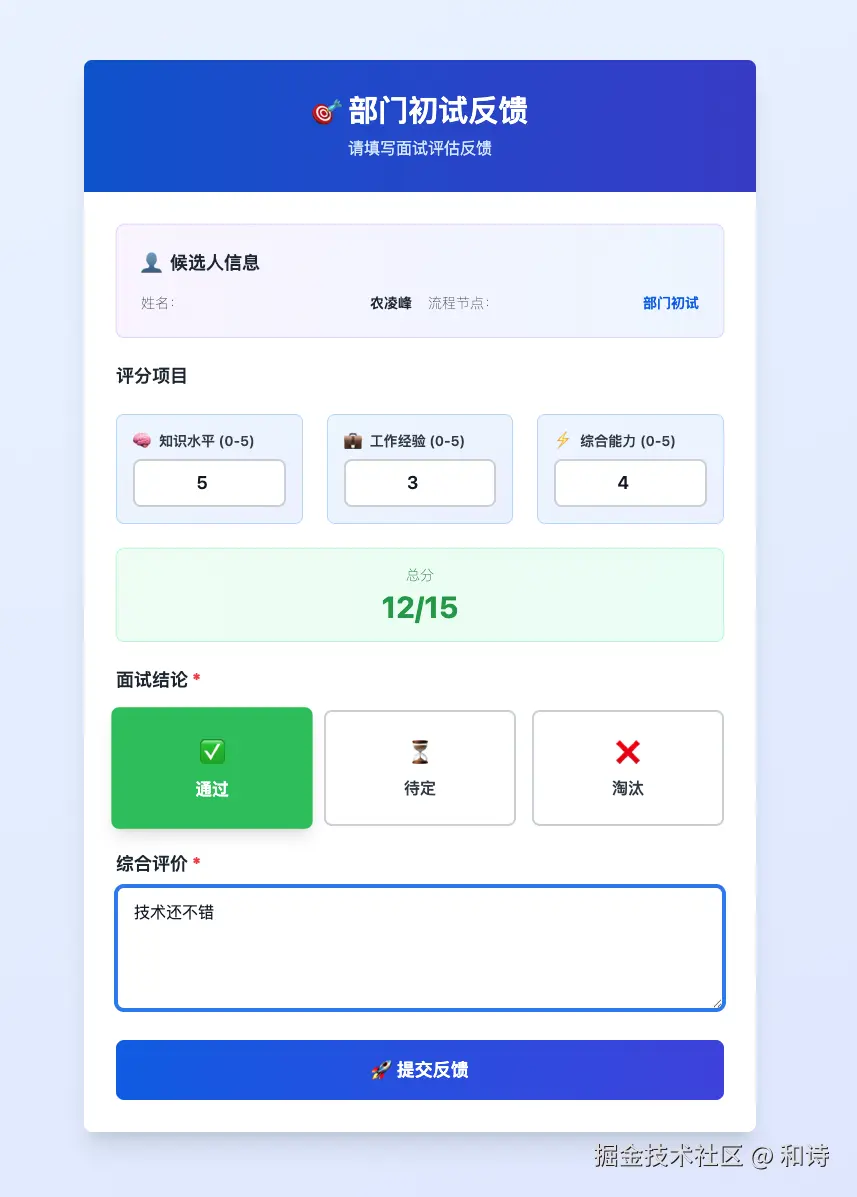The height and width of the screenshot is (1197, 857).
Task: Mark candidate as 淘汰
Action: click(627, 768)
